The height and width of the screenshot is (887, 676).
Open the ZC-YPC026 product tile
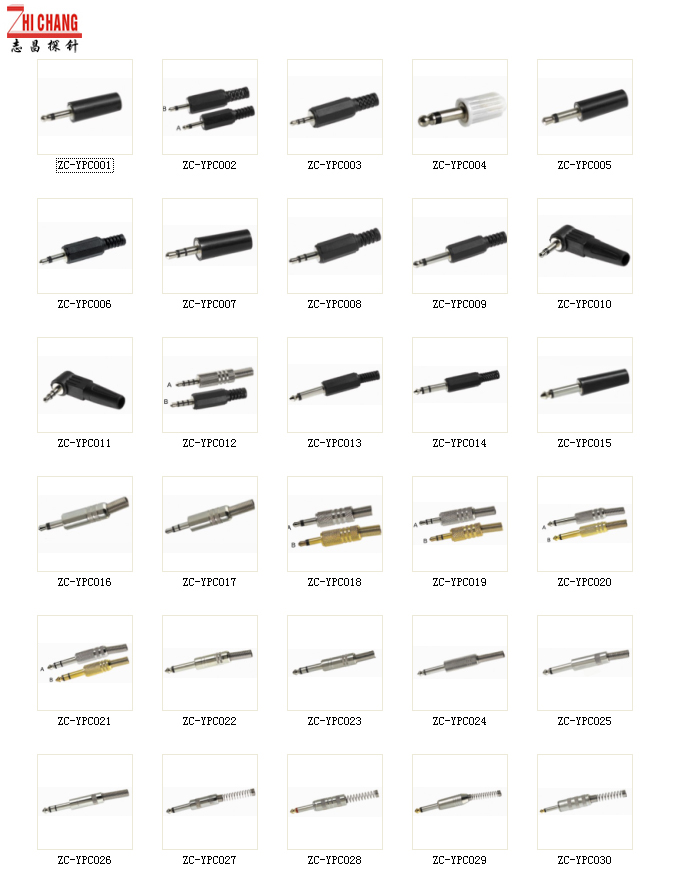(x=84, y=802)
